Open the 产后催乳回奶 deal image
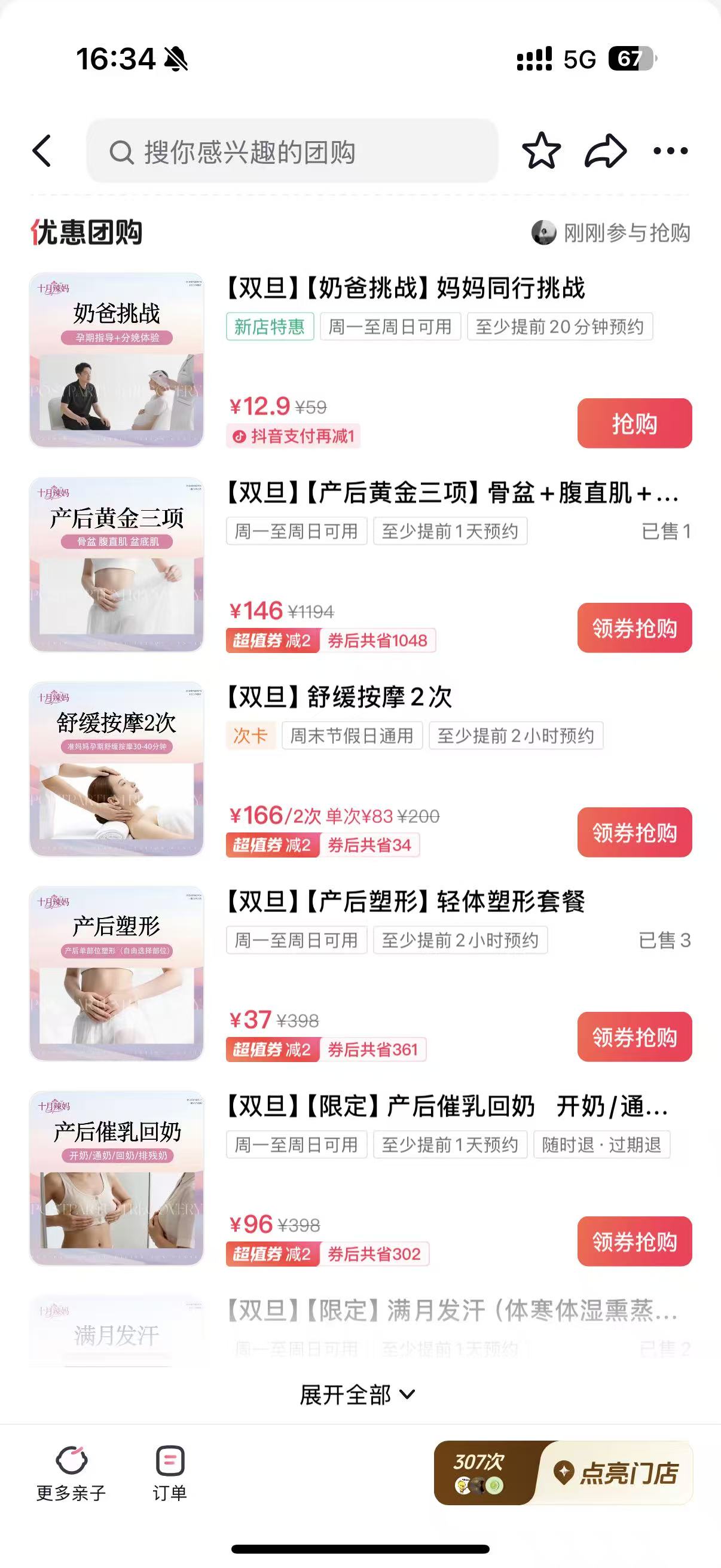 116,1179
